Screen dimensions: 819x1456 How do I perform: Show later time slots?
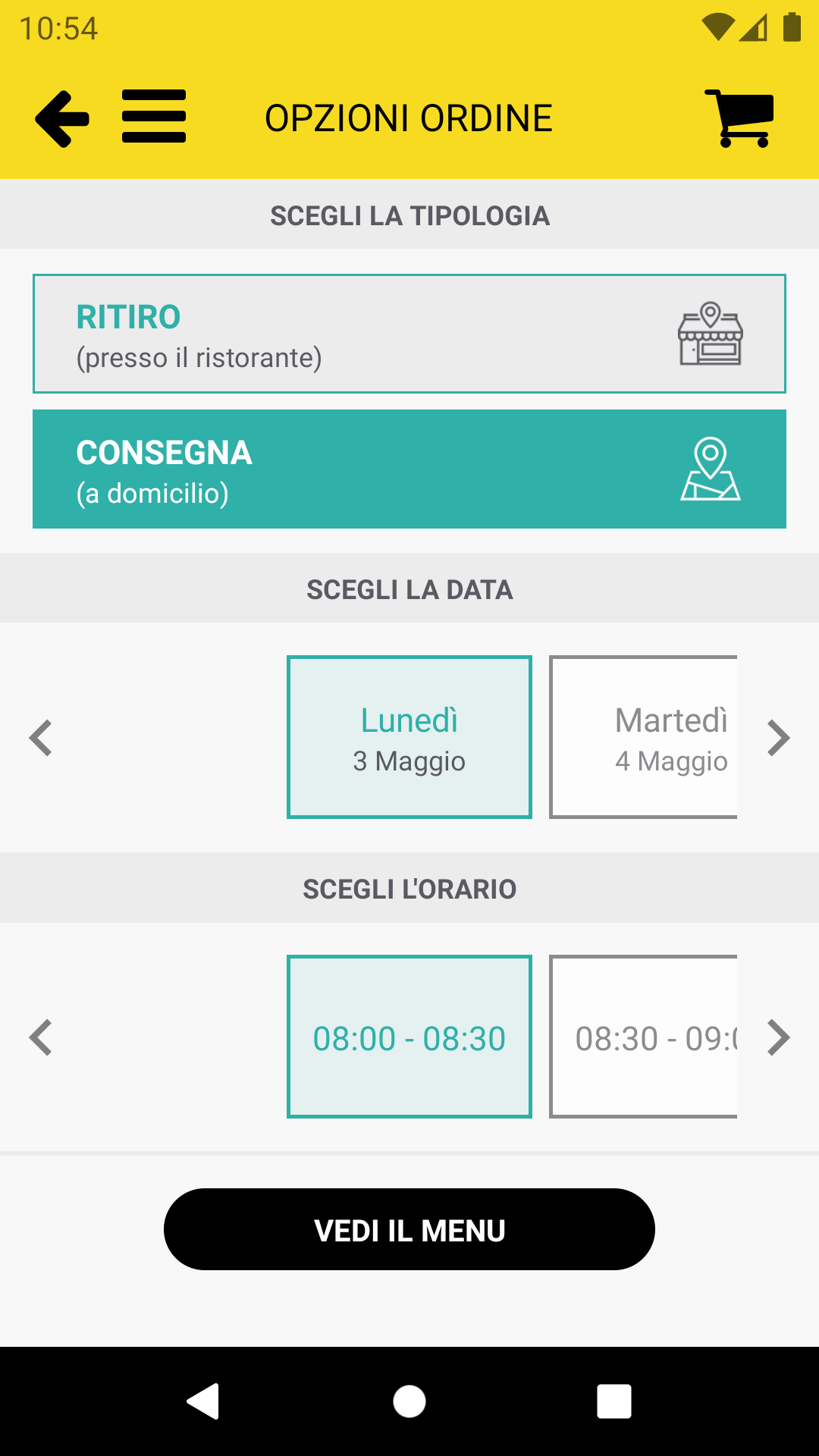778,1037
